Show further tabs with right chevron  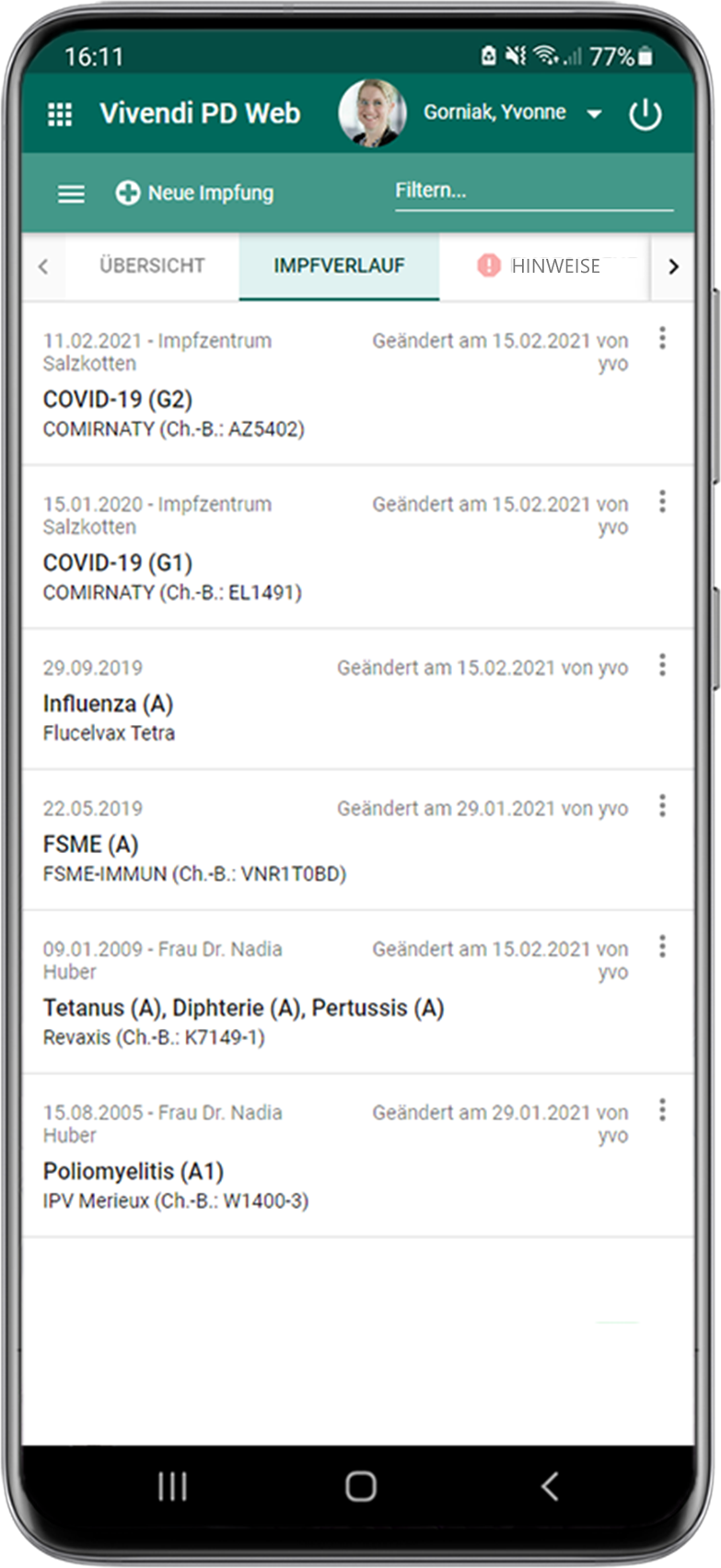point(673,266)
